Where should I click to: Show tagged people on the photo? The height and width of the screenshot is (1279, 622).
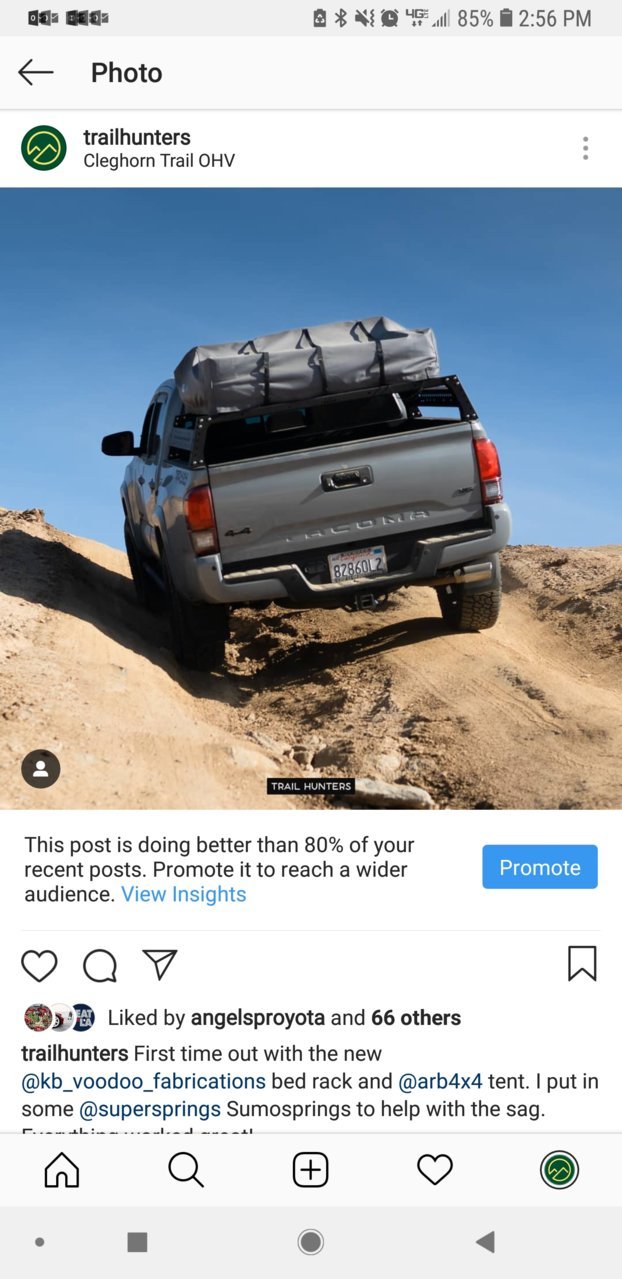(41, 769)
